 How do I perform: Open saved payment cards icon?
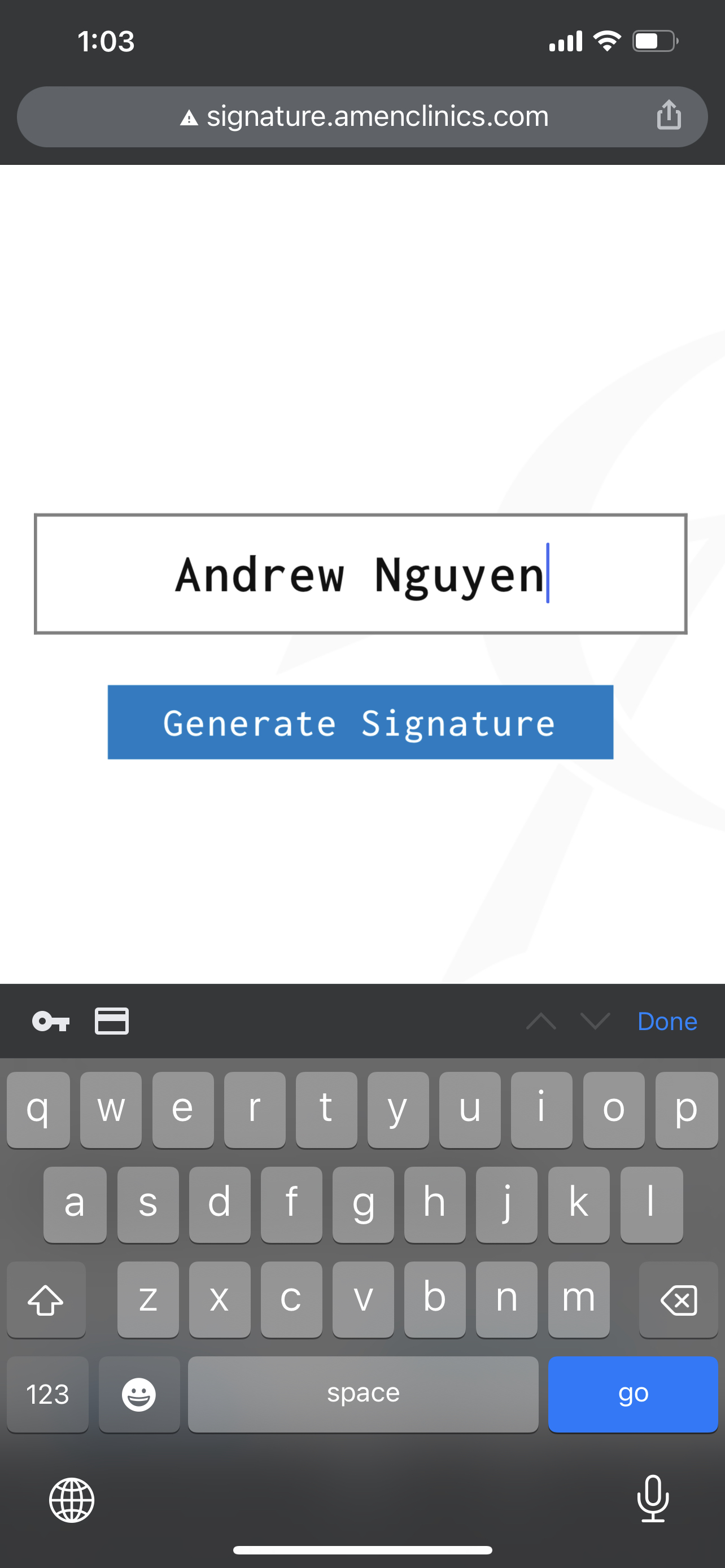[111, 1021]
